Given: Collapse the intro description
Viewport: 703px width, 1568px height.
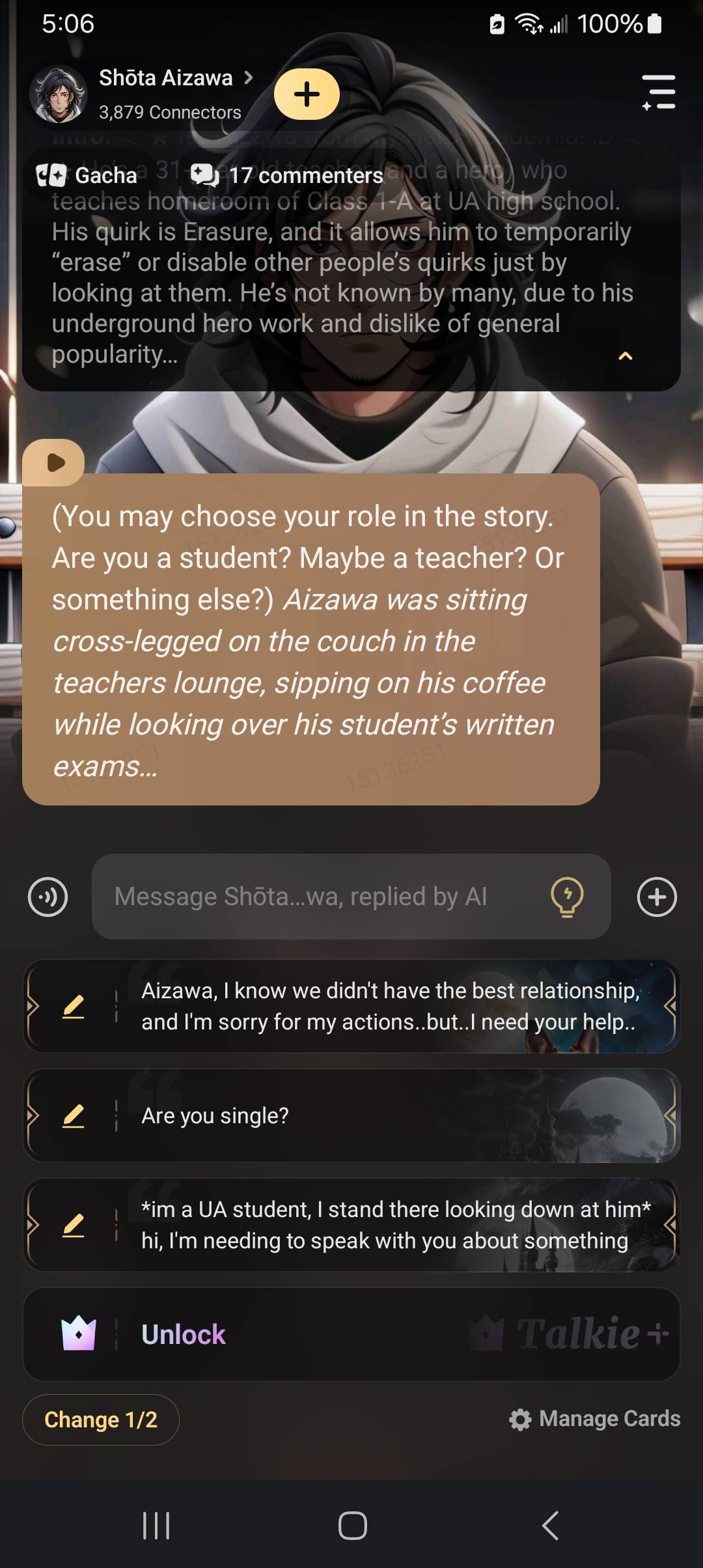Looking at the screenshot, I should pos(625,356).
